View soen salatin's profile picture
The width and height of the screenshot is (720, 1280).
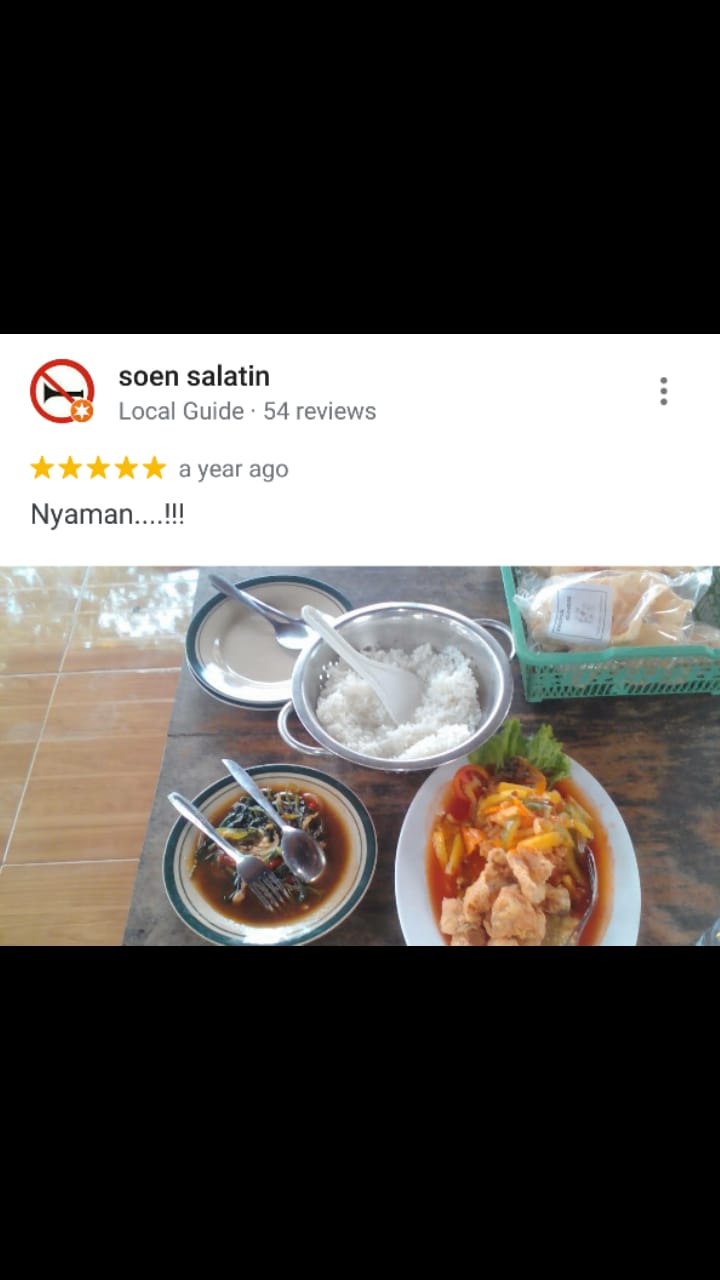click(x=62, y=391)
